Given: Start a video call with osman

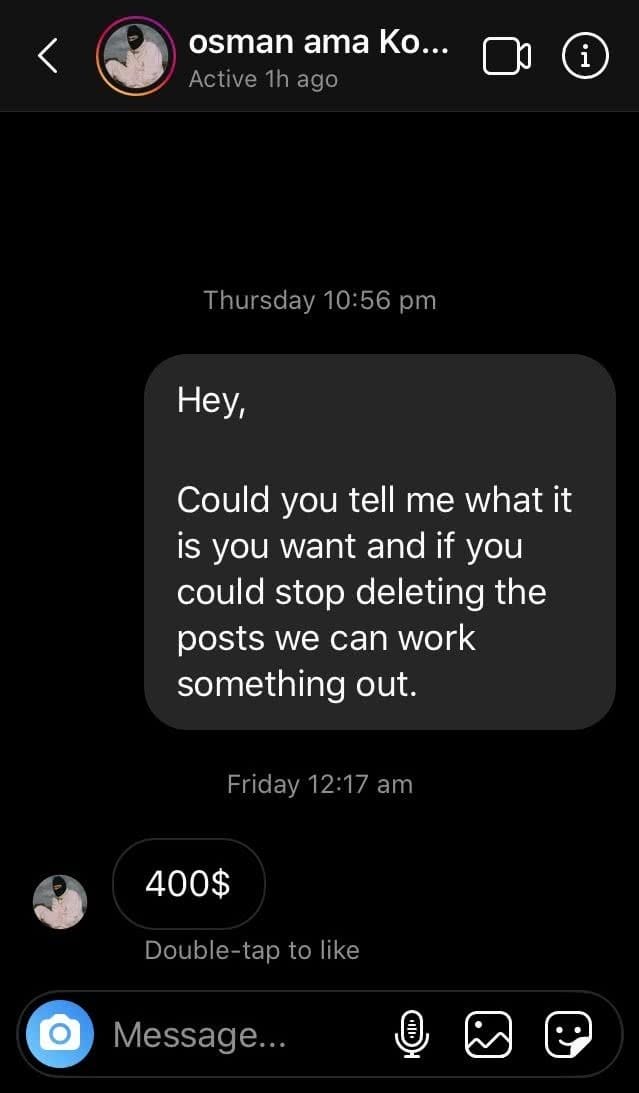Looking at the screenshot, I should (x=506, y=57).
